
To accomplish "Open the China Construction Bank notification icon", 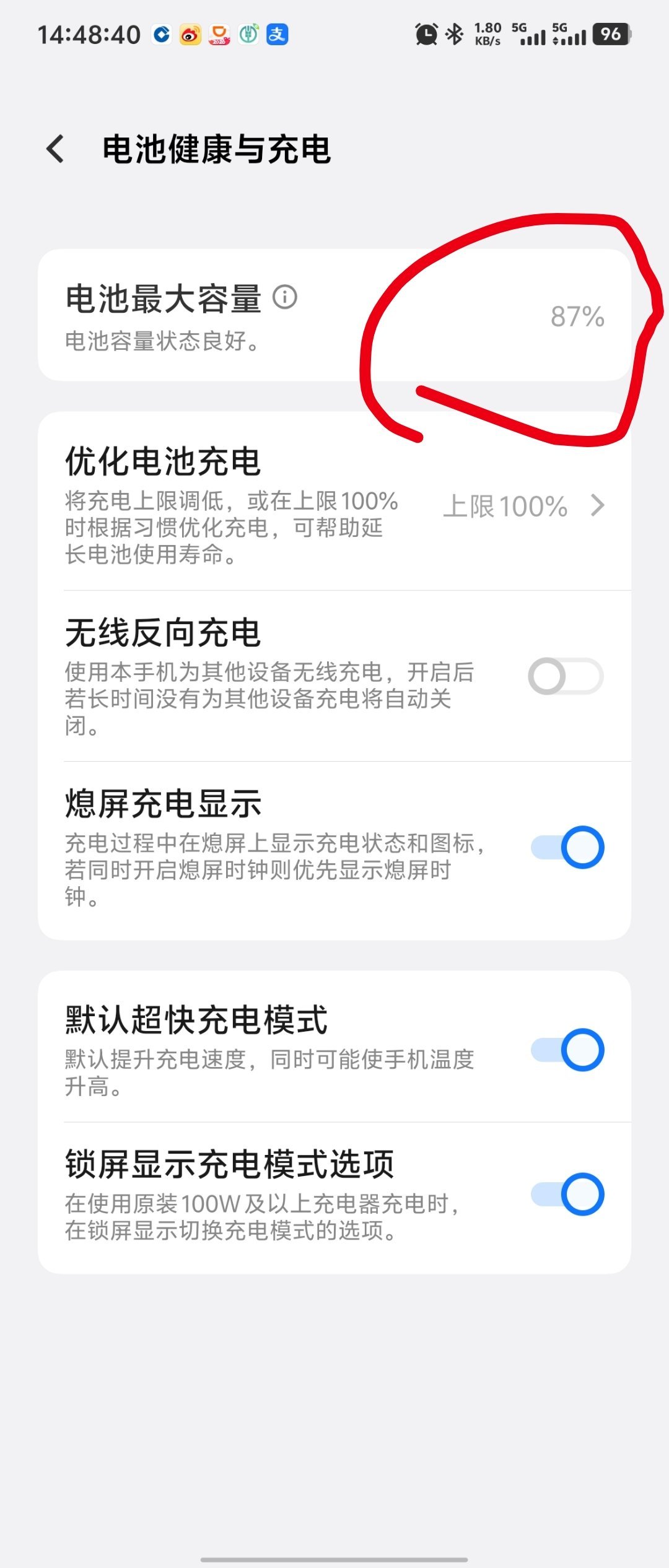I will (x=161, y=34).
